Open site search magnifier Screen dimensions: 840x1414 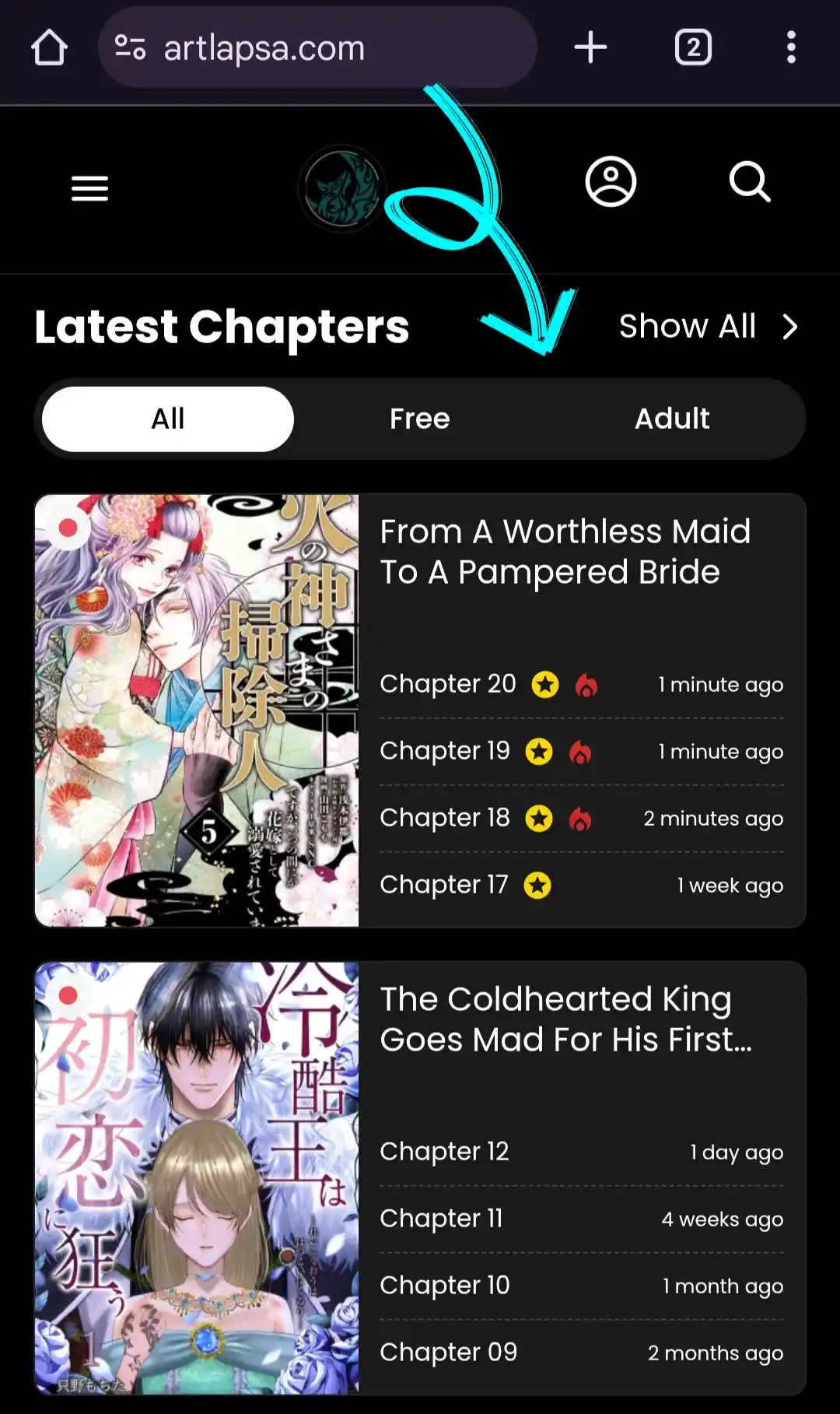click(750, 182)
